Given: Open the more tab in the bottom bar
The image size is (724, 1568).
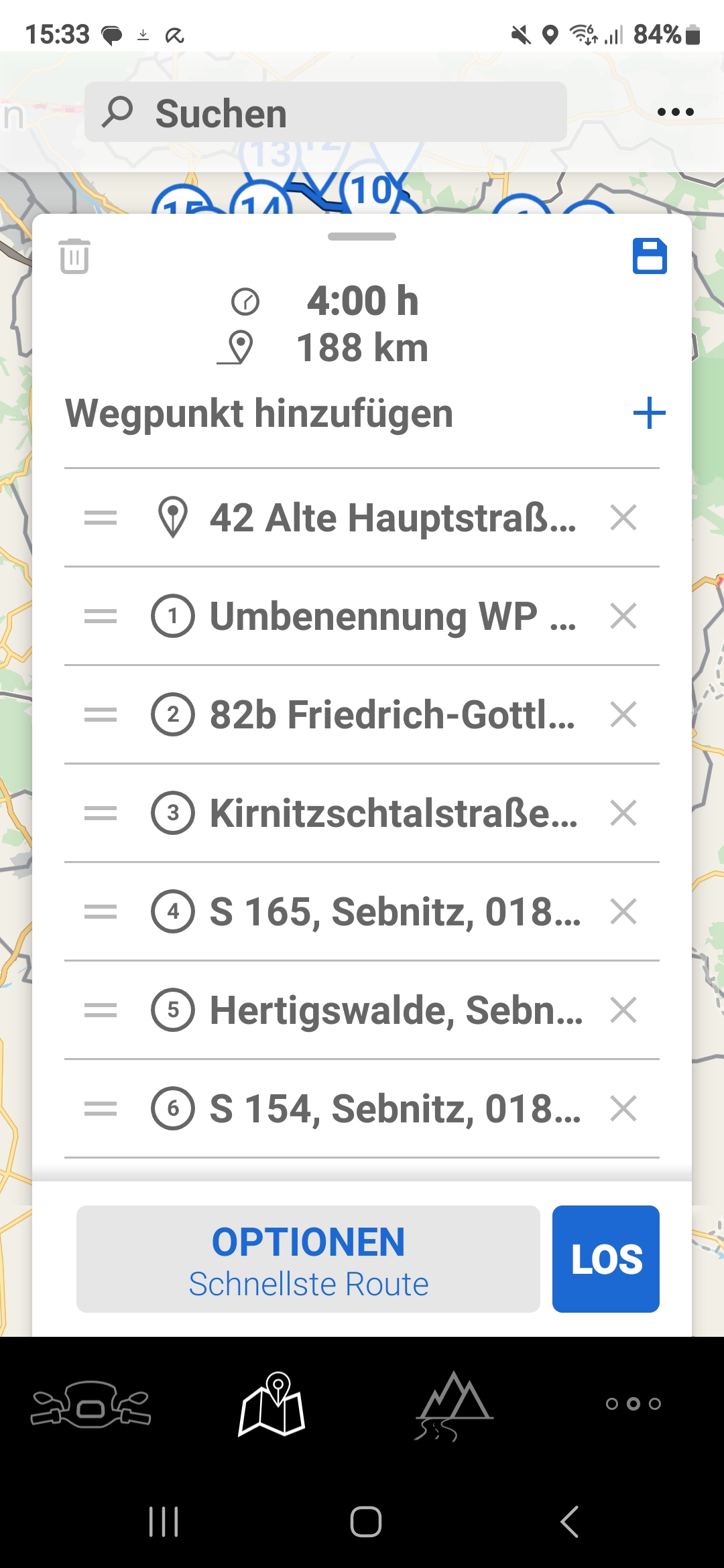Looking at the screenshot, I should [633, 1404].
